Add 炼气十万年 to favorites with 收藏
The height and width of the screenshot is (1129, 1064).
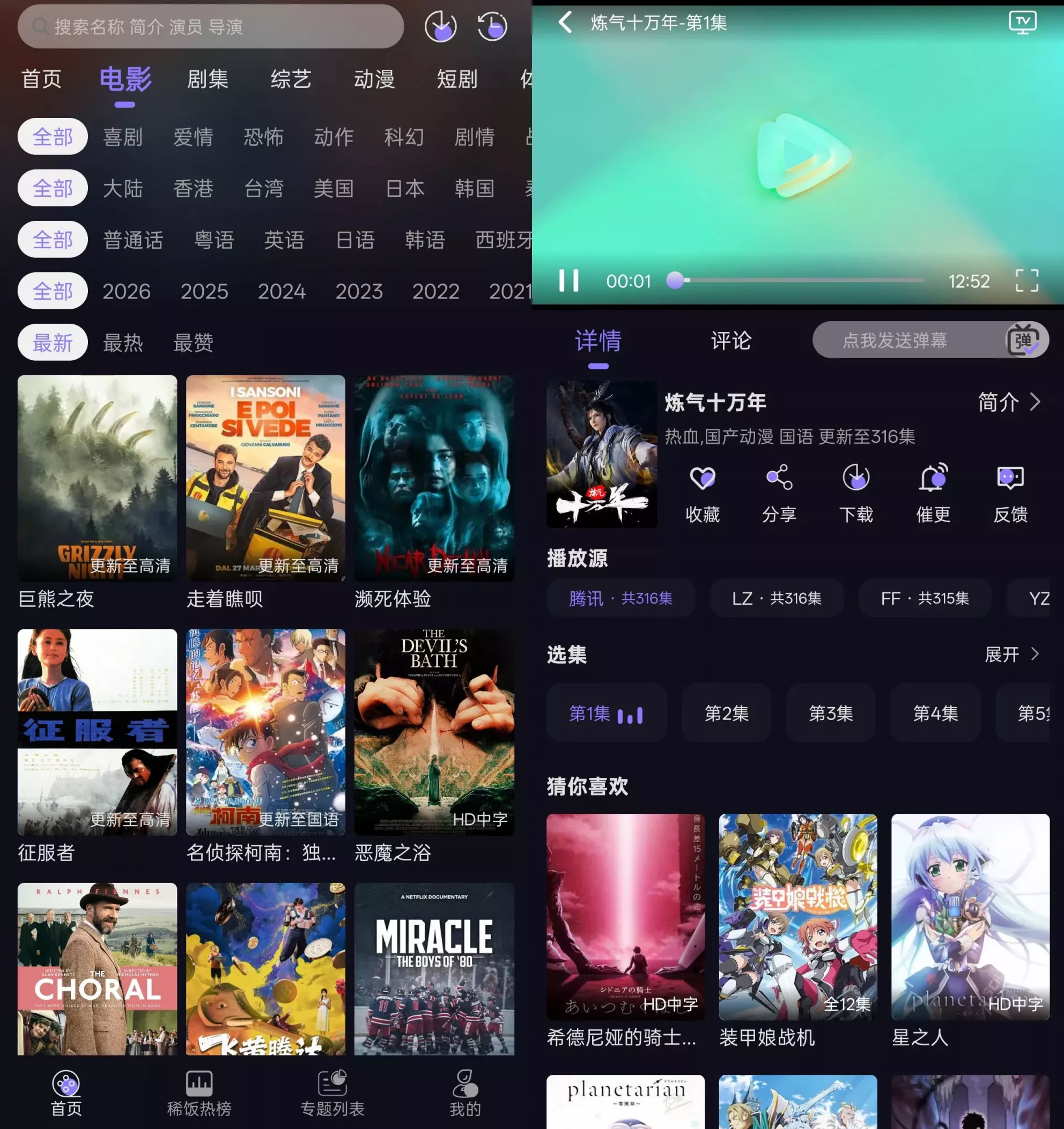pyautogui.click(x=702, y=492)
